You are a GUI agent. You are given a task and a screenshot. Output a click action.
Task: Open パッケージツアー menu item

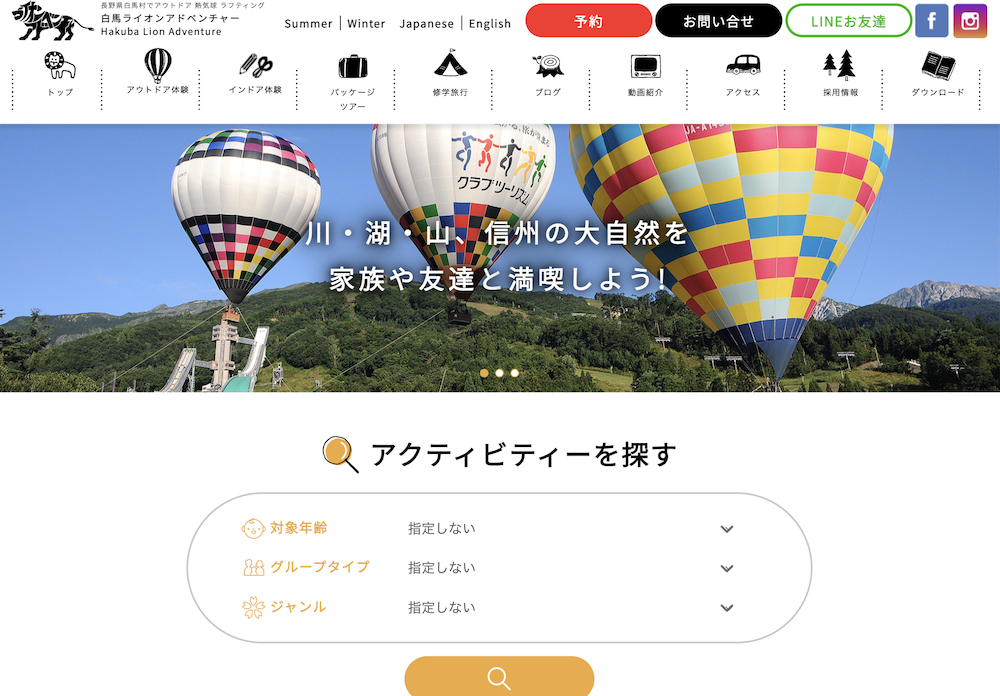(352, 81)
